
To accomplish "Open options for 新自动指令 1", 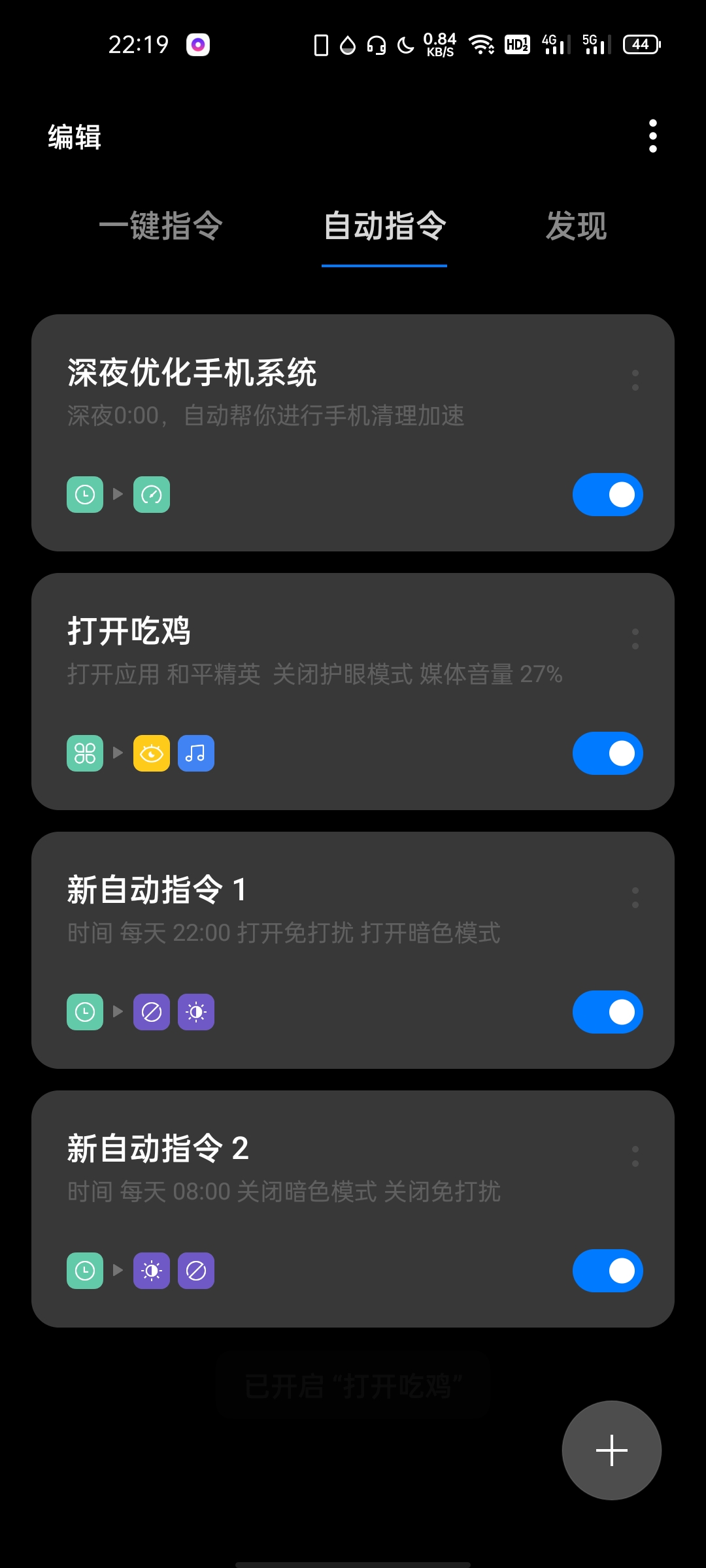I will click(635, 898).
